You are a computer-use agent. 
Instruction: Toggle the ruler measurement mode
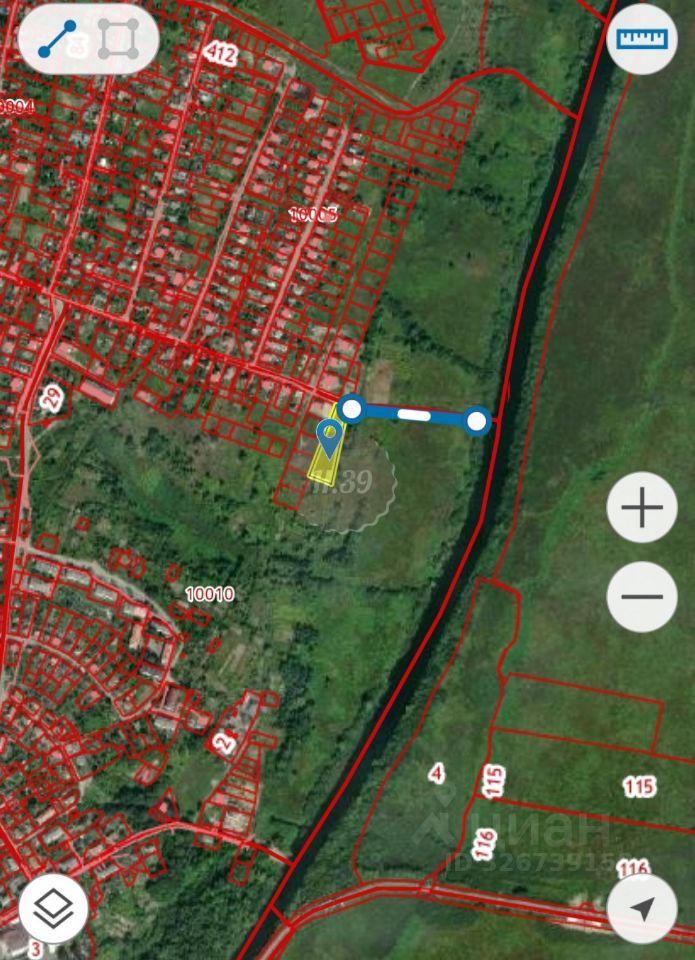642,39
